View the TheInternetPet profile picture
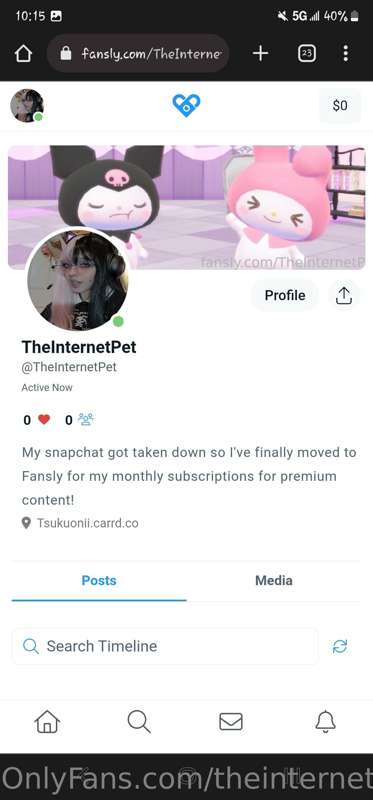Screen dimensions: 373x800 [78, 280]
